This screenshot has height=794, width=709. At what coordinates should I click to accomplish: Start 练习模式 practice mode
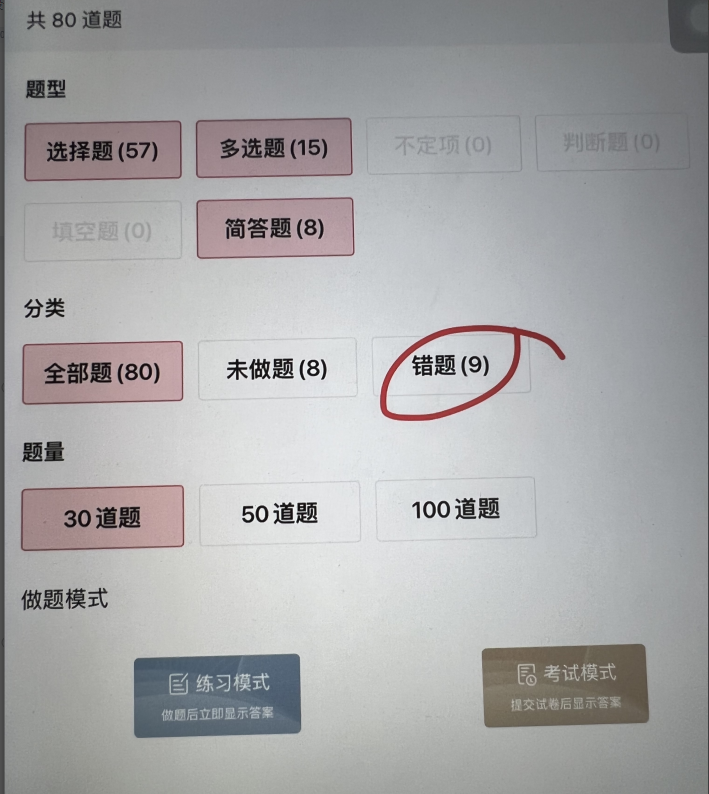click(x=217, y=695)
